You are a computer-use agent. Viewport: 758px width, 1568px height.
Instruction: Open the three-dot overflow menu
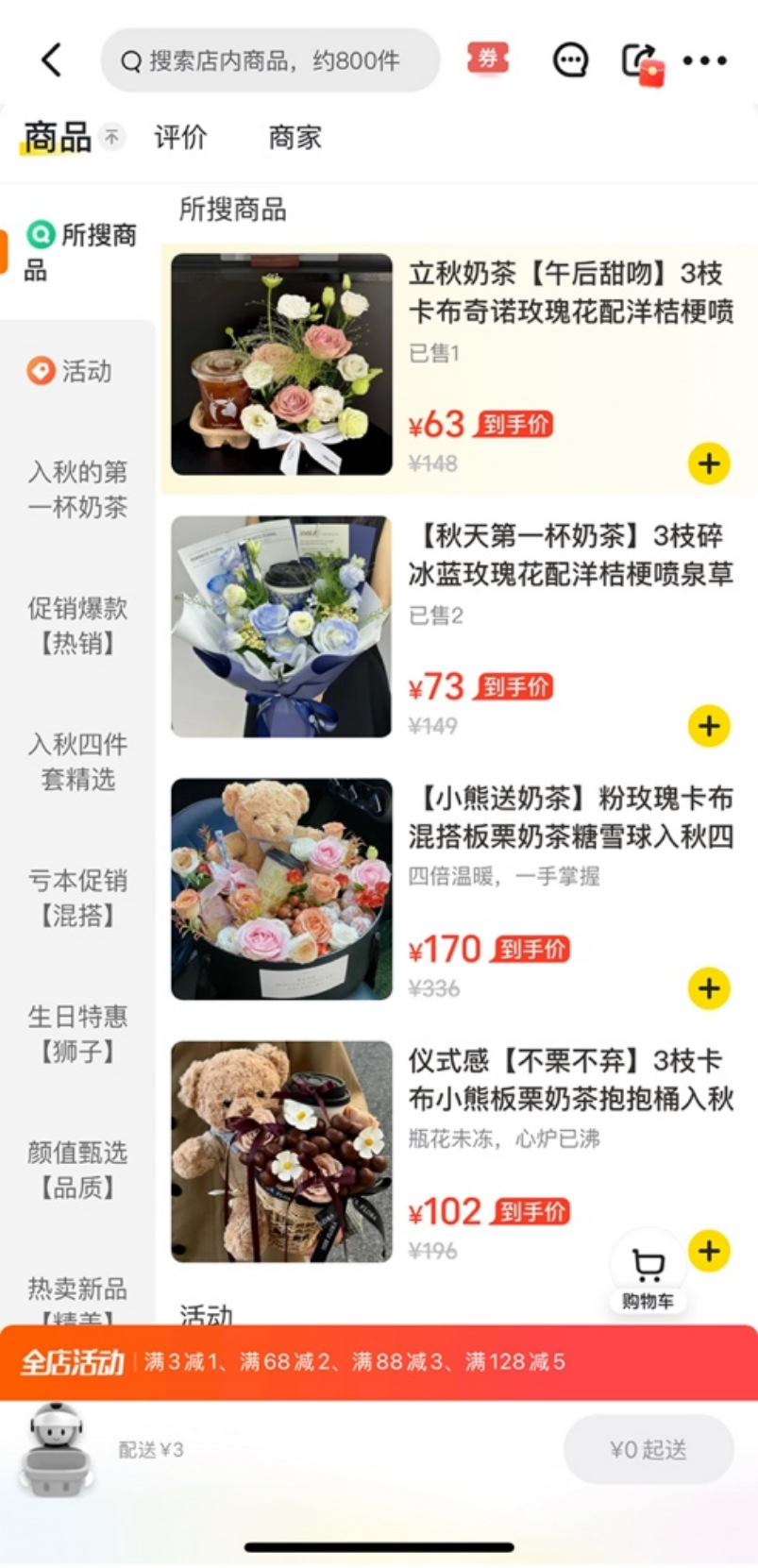(704, 60)
